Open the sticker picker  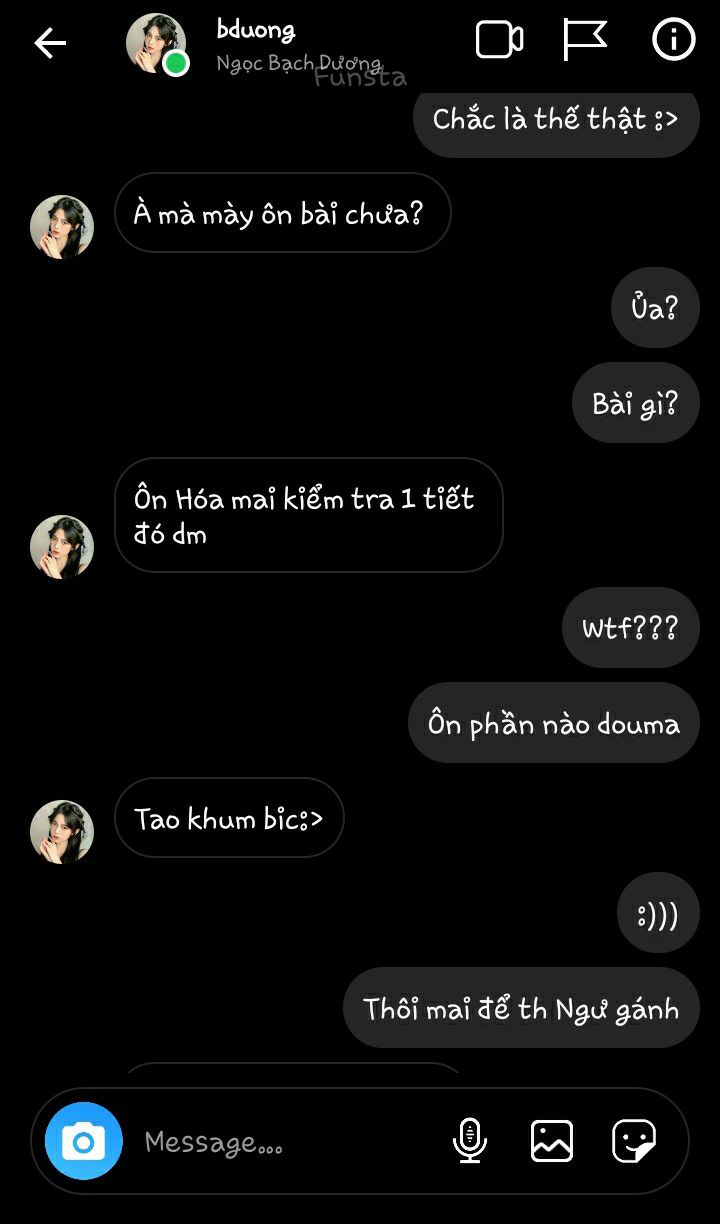click(634, 1141)
